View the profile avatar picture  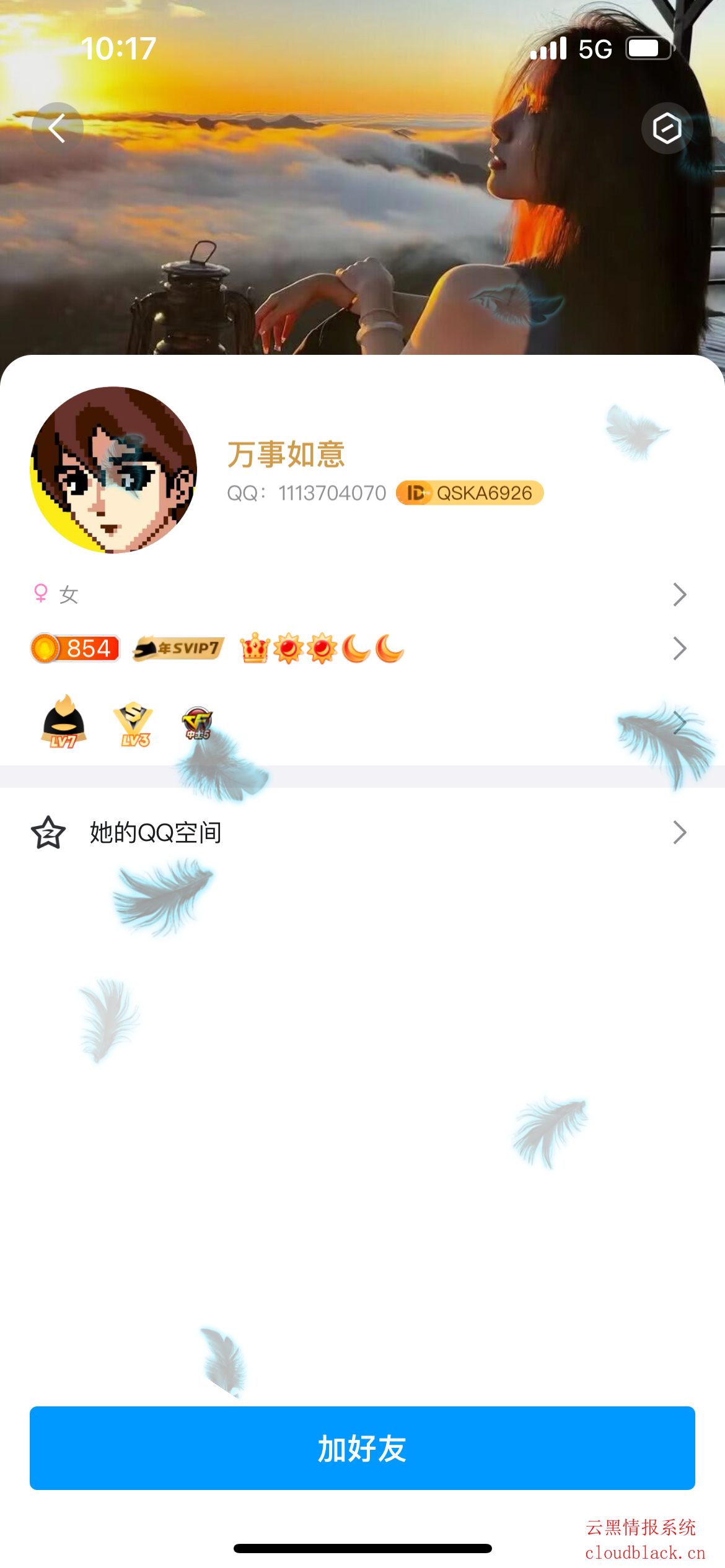[x=113, y=470]
